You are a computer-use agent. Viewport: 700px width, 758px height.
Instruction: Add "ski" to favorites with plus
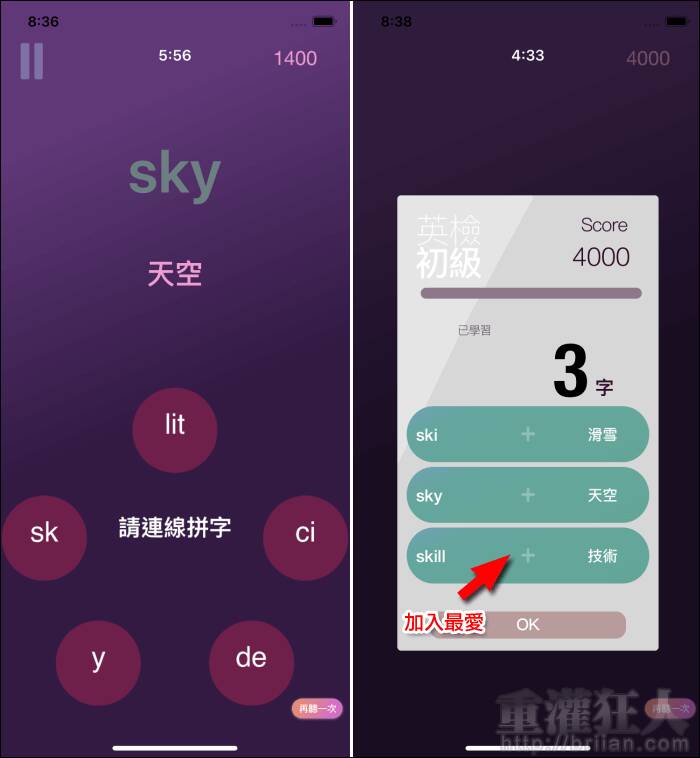(528, 434)
